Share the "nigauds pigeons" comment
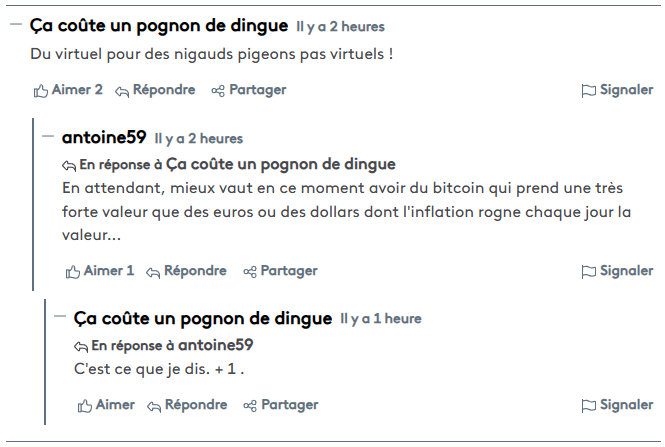The image size is (665, 447). tap(249, 90)
